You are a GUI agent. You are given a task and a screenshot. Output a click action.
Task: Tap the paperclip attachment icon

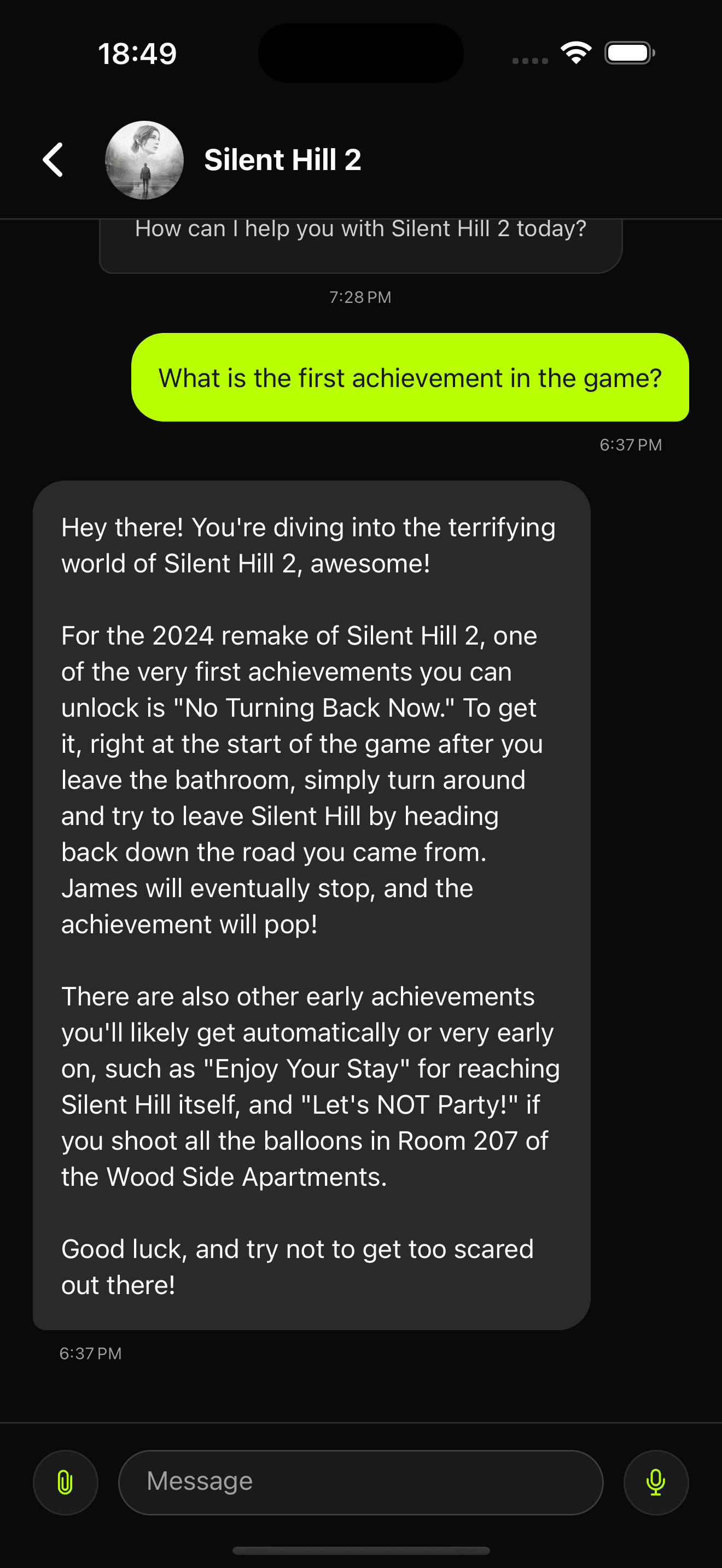(65, 1482)
